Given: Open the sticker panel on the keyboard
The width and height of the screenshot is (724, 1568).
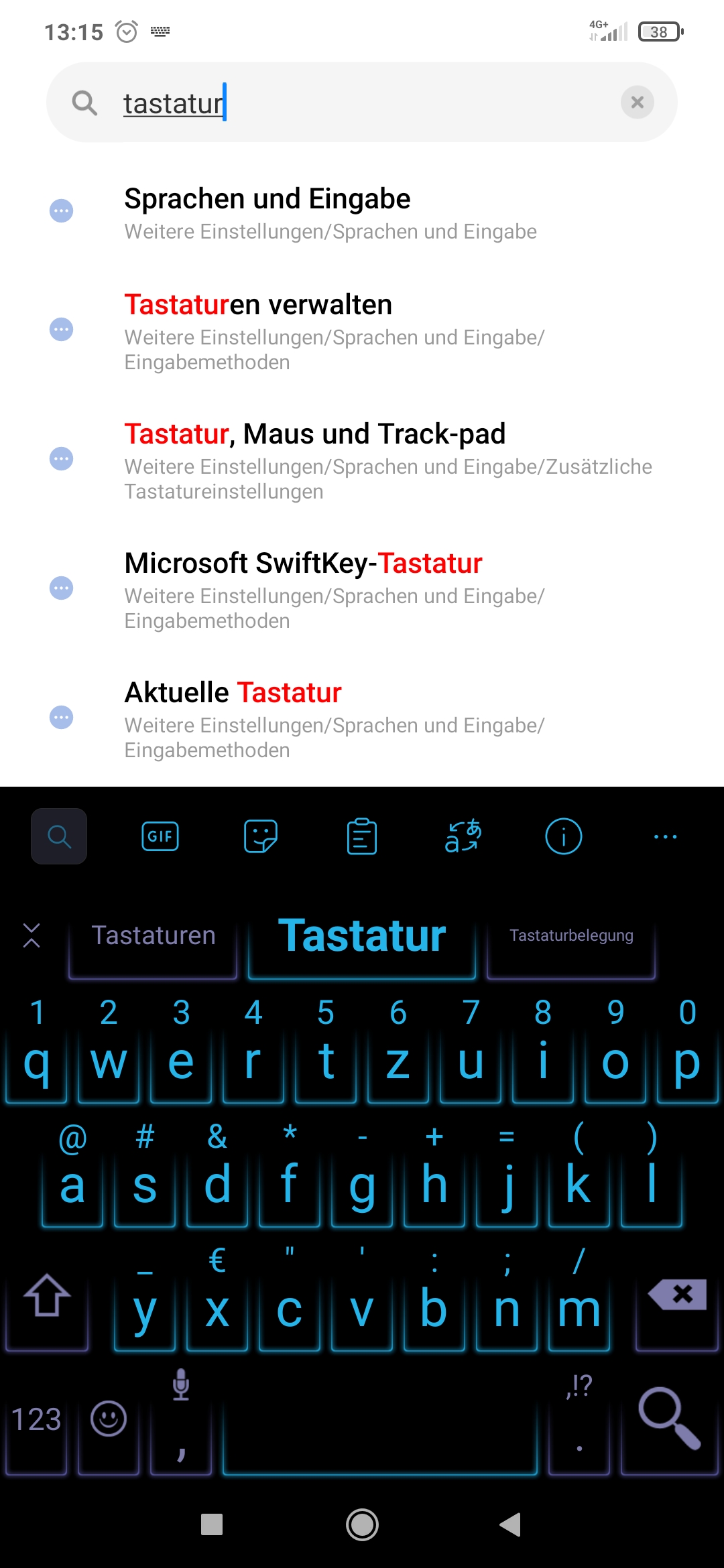Looking at the screenshot, I should tap(261, 836).
